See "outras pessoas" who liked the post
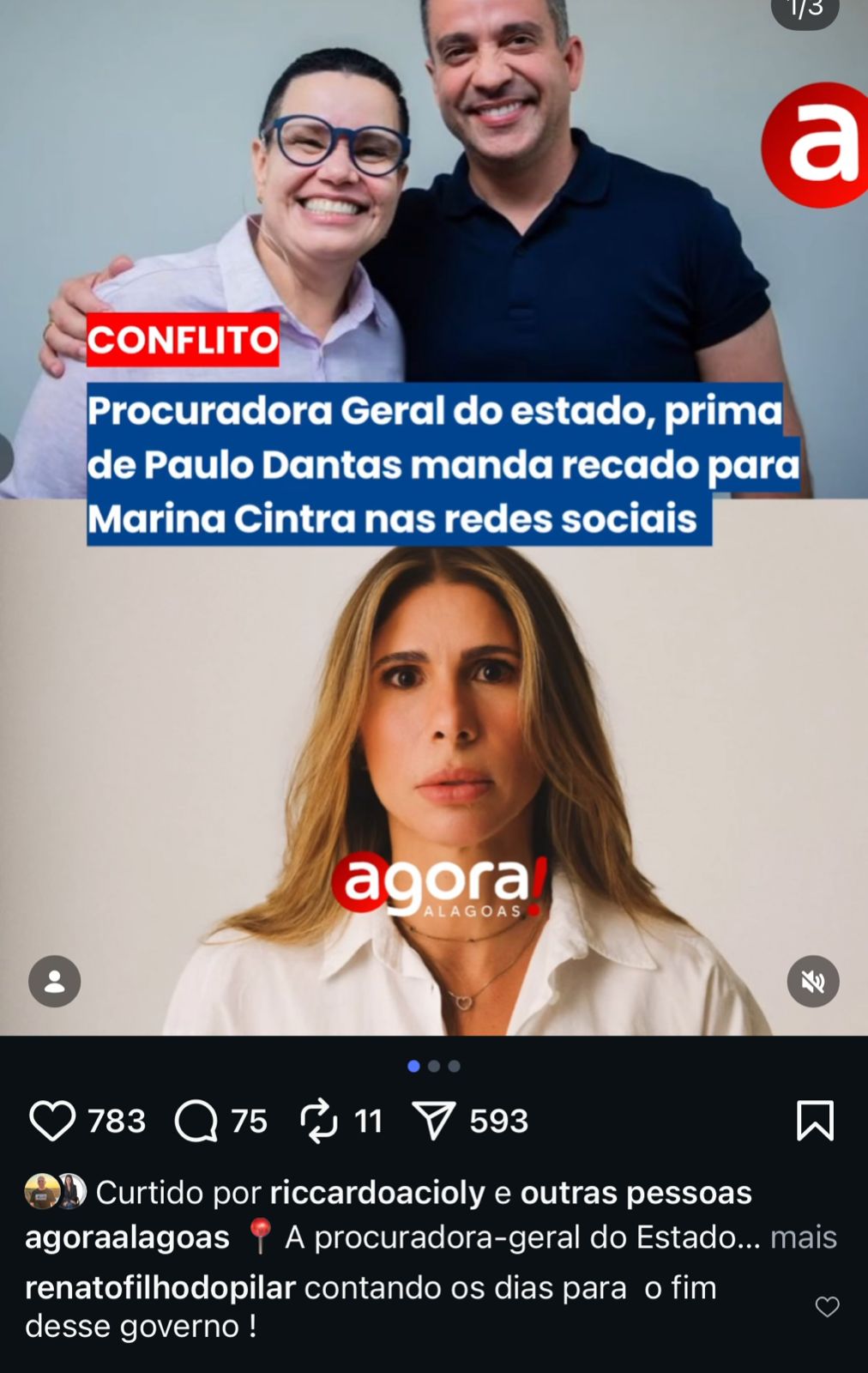Screen dimensions: 868x1373 click(636, 1192)
